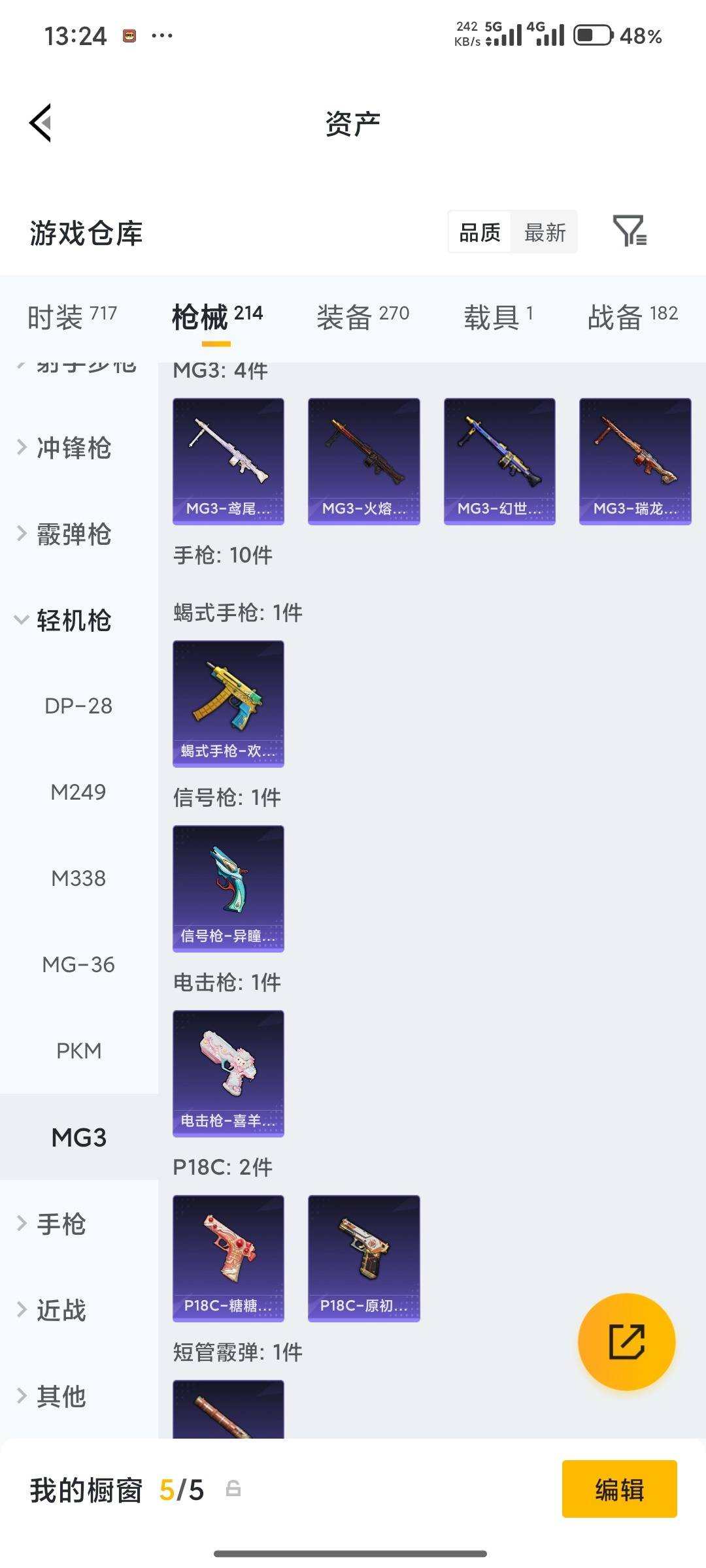Select PKM in the weapon sidebar
Screen dimensions: 706x1568
[80, 1051]
